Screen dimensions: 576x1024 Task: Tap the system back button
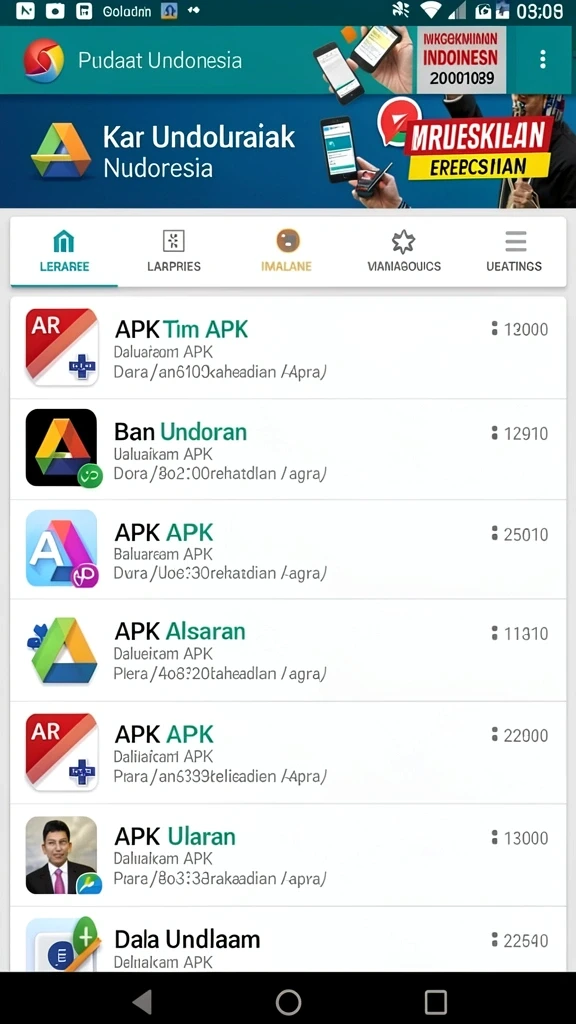click(x=142, y=1000)
